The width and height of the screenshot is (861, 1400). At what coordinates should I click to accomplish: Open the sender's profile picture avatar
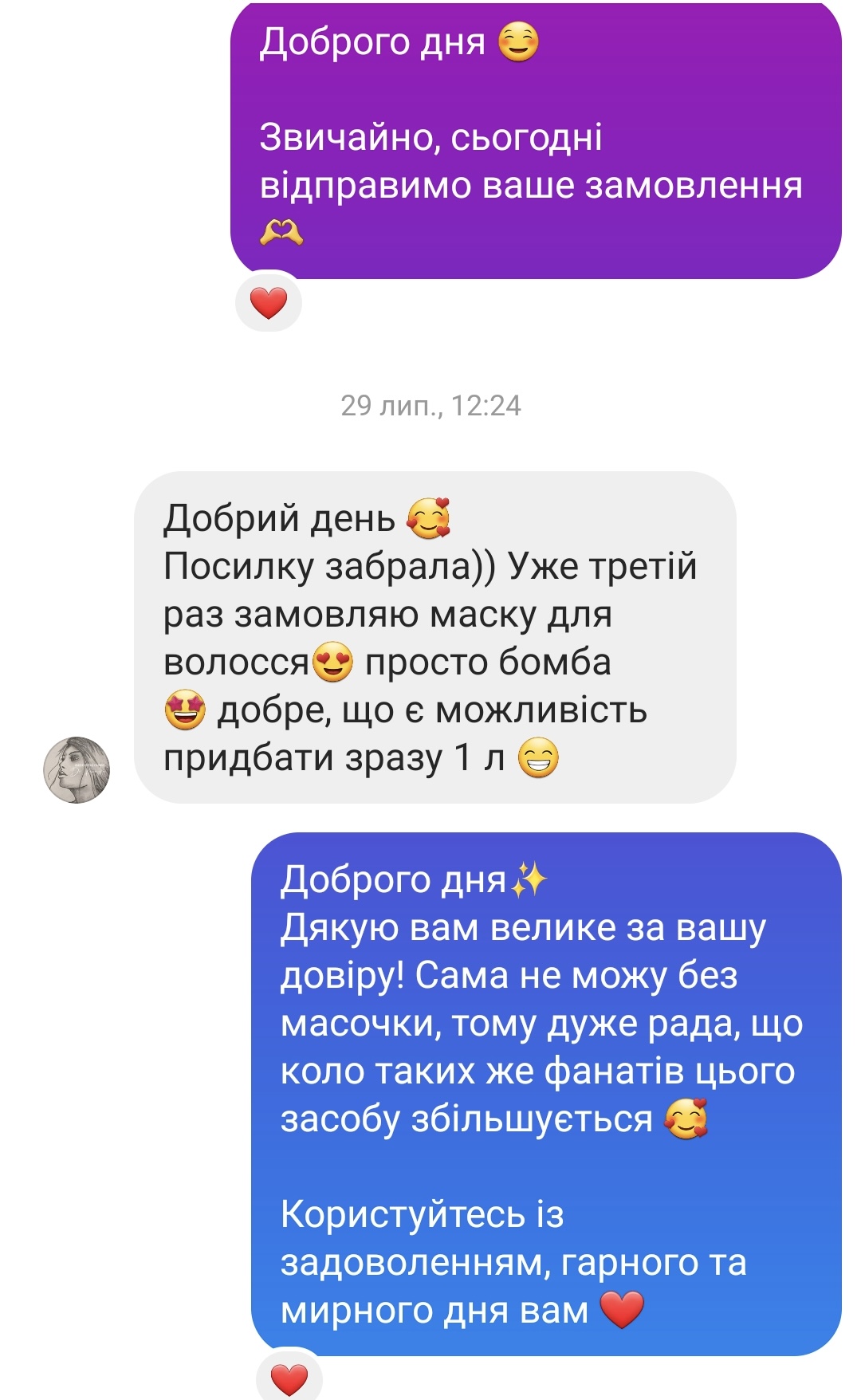[77, 769]
